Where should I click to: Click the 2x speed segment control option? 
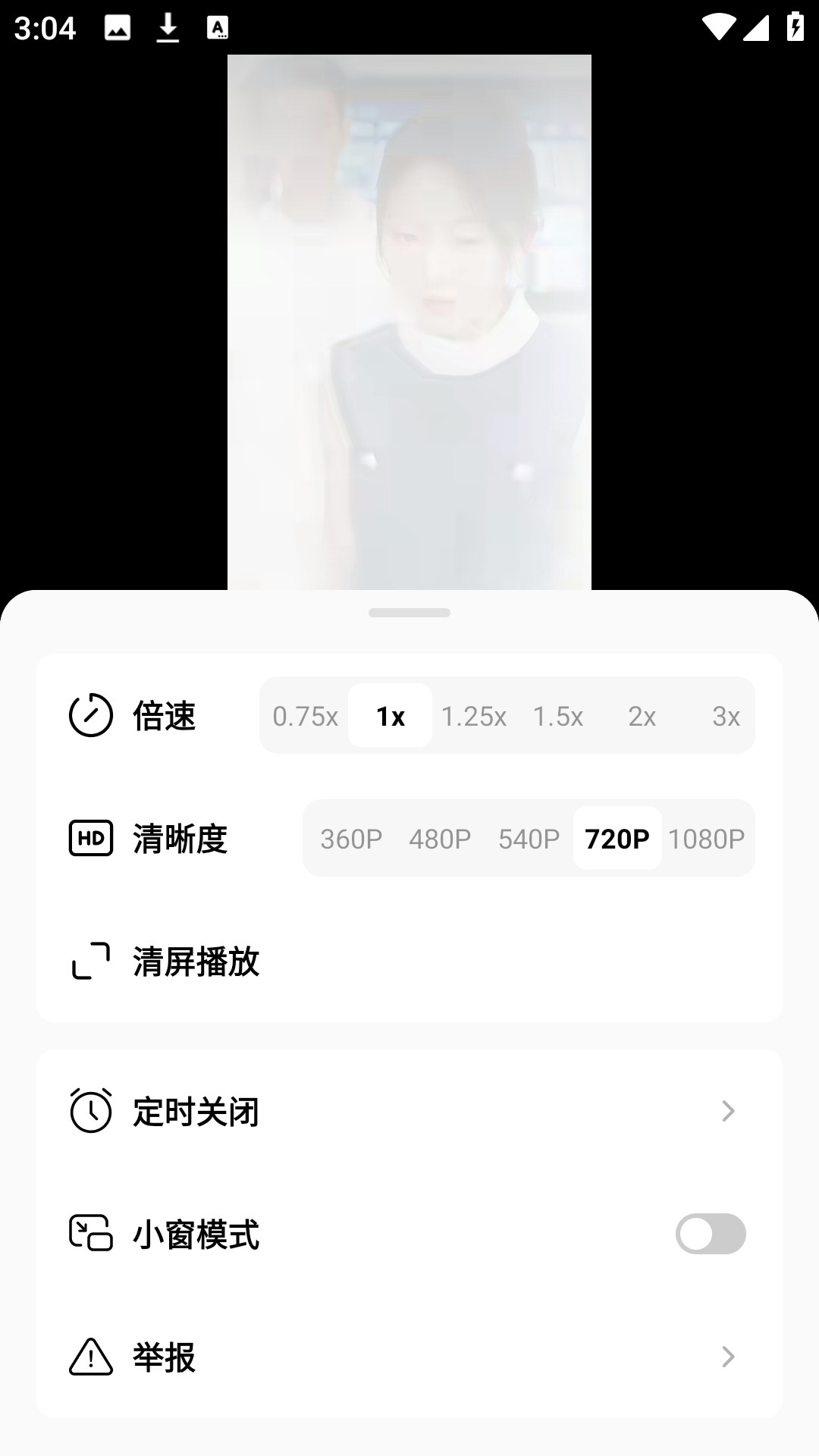642,716
